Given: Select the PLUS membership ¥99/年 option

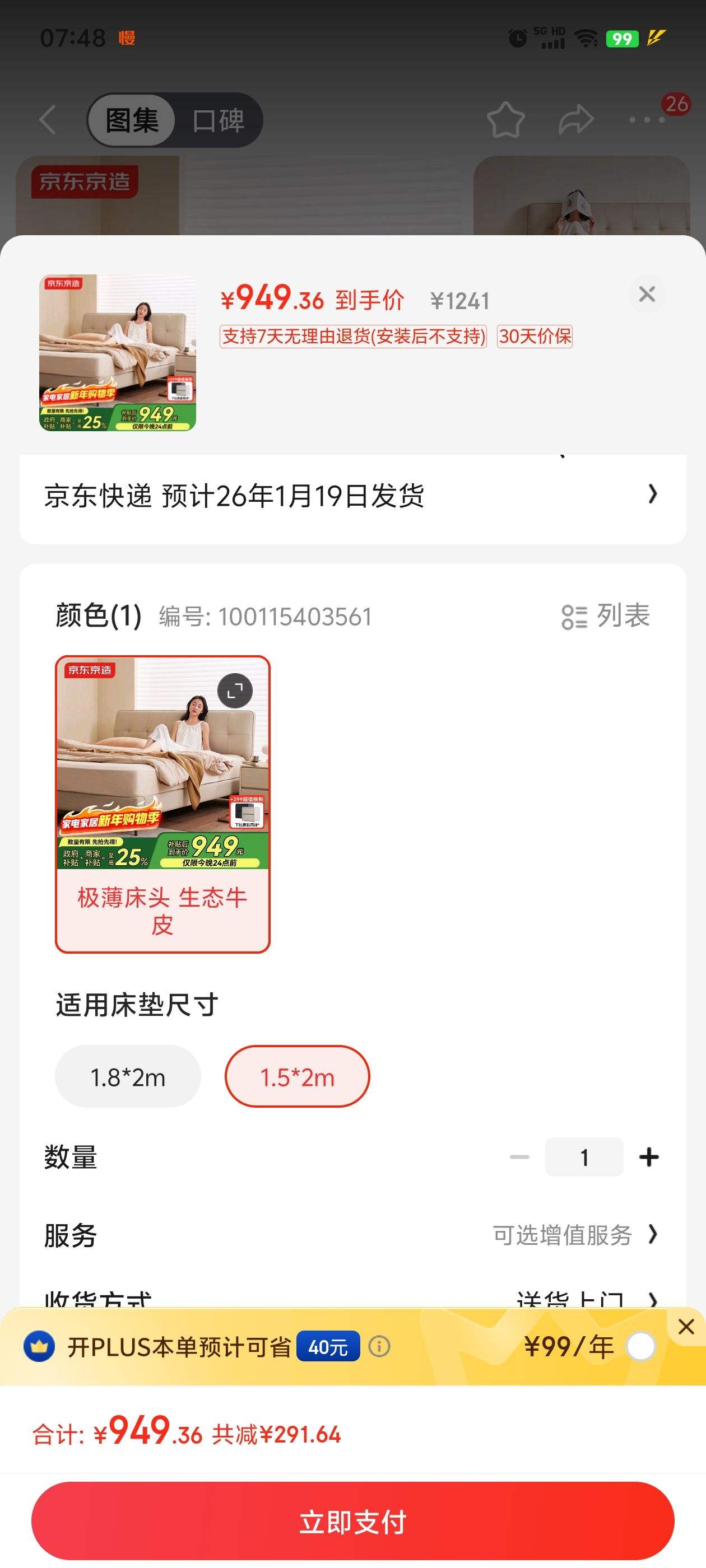Looking at the screenshot, I should [640, 1346].
